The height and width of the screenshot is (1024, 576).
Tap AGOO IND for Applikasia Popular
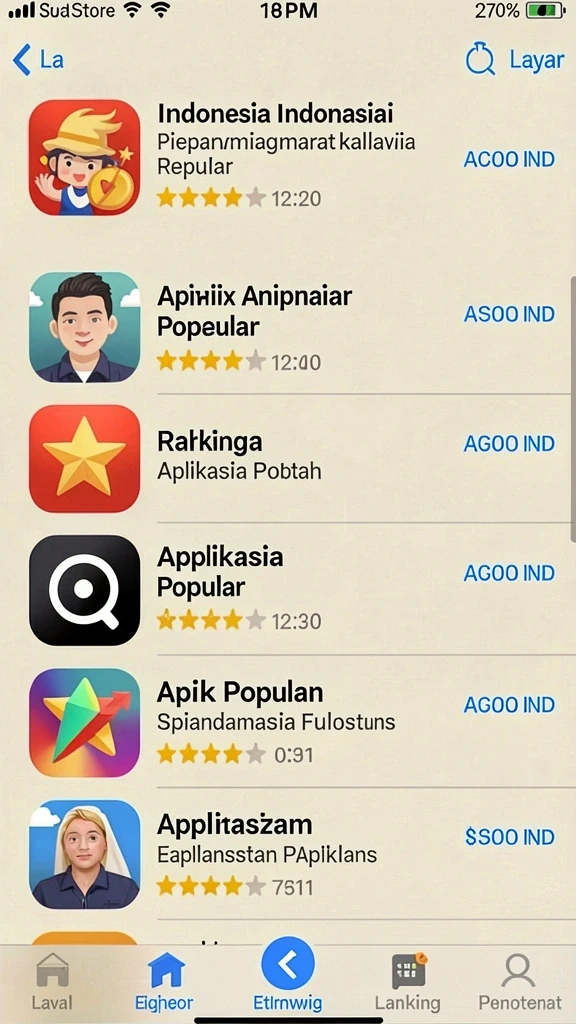pos(509,573)
